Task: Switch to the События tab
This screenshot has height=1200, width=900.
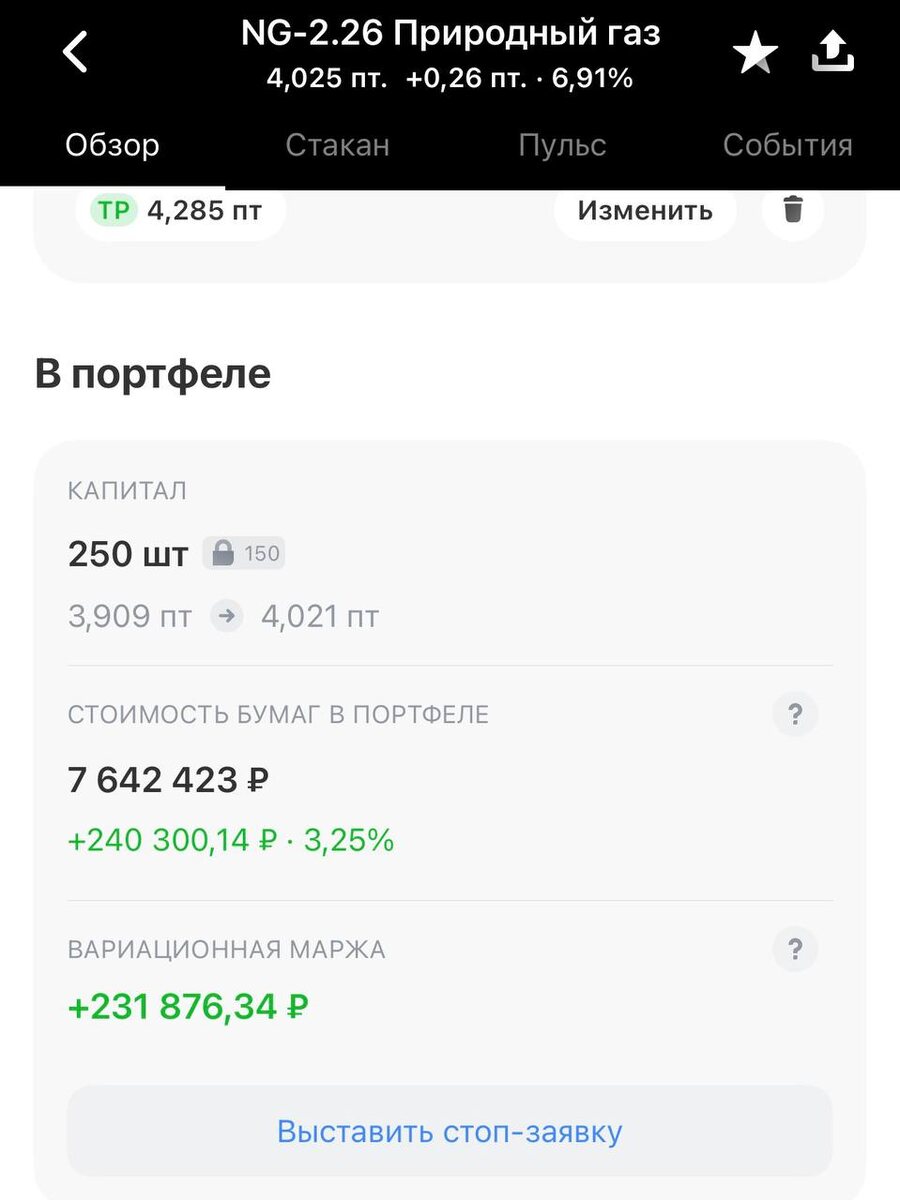Action: coord(787,145)
